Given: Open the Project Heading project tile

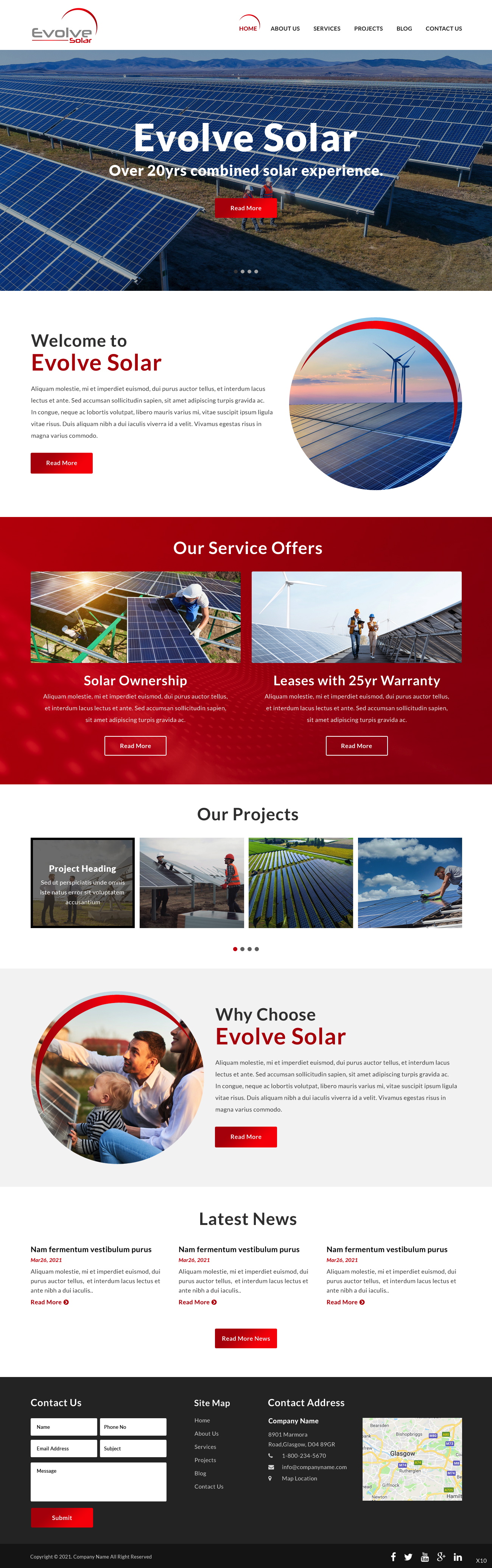Looking at the screenshot, I should [x=83, y=883].
